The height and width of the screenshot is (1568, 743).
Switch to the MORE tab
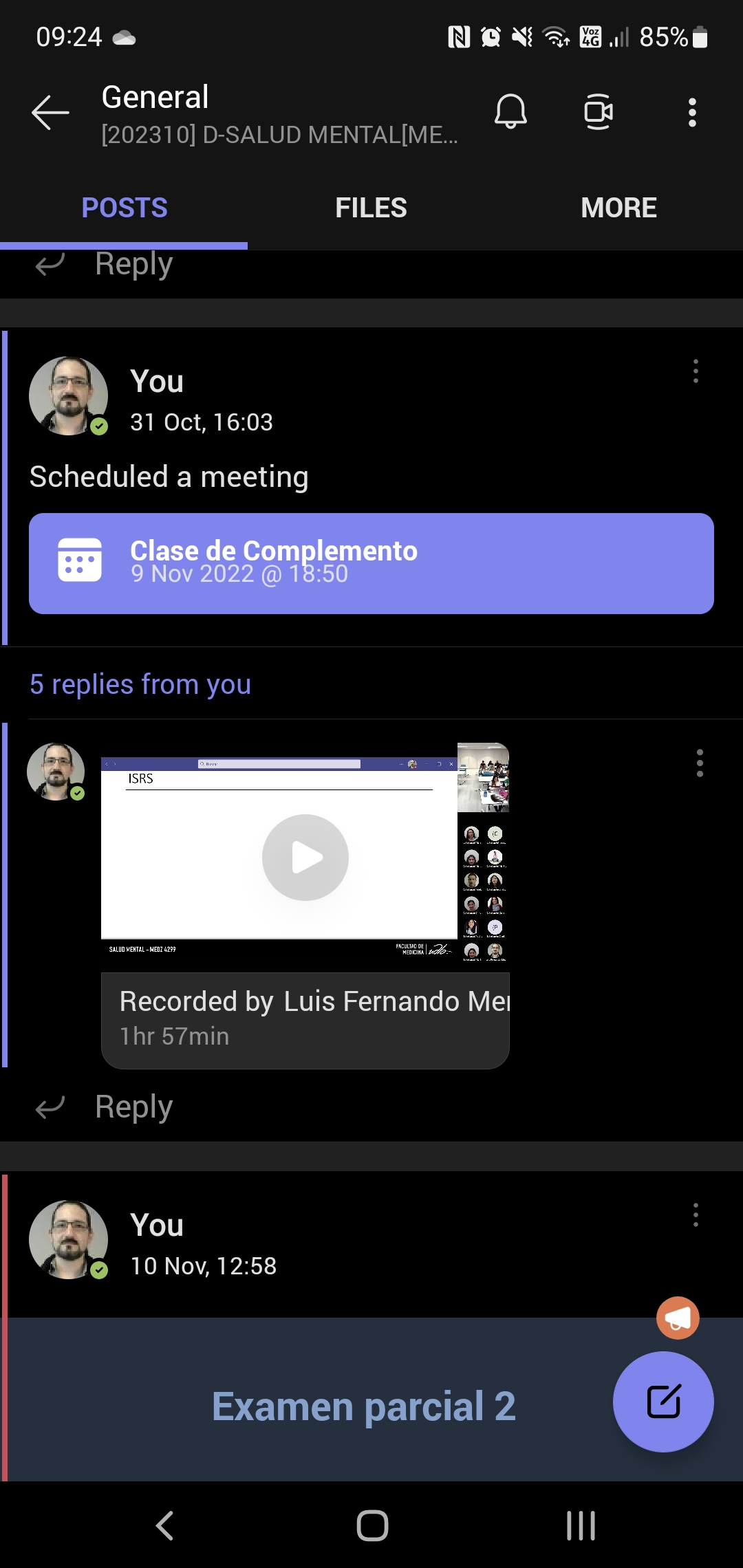[618, 208]
